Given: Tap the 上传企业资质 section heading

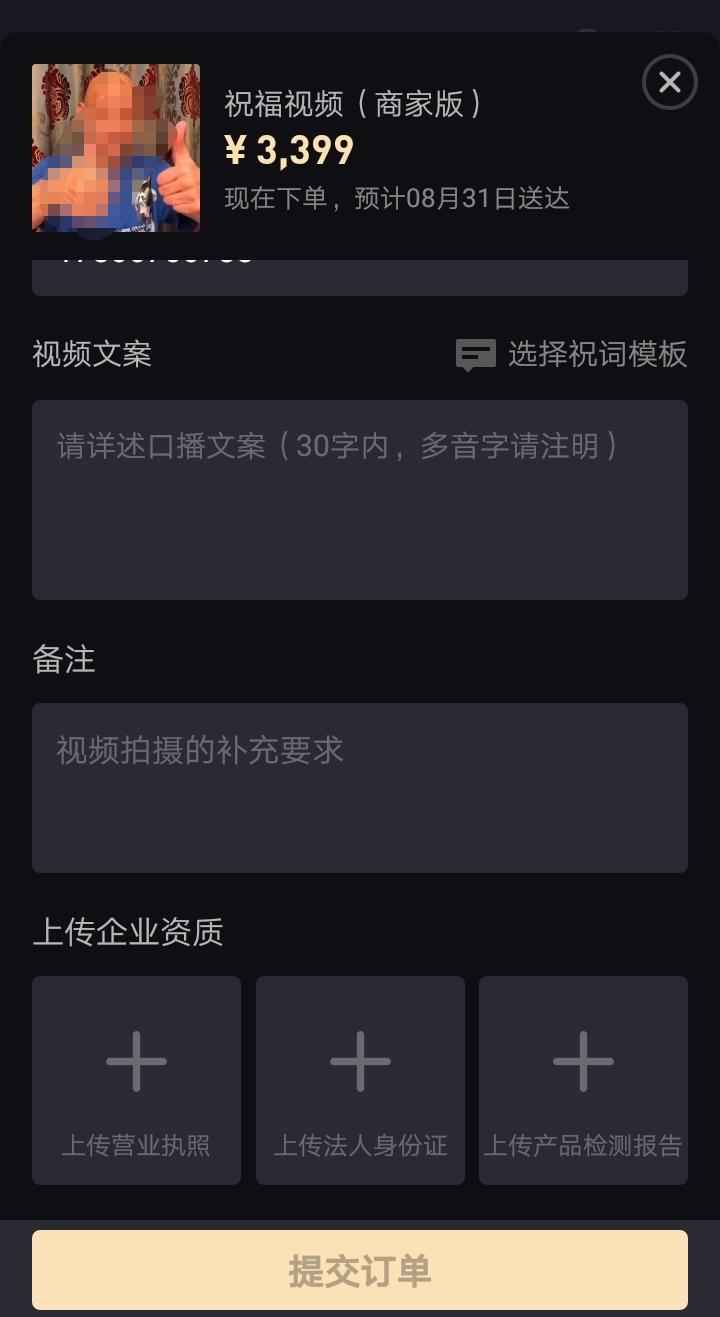Looking at the screenshot, I should click(x=126, y=931).
